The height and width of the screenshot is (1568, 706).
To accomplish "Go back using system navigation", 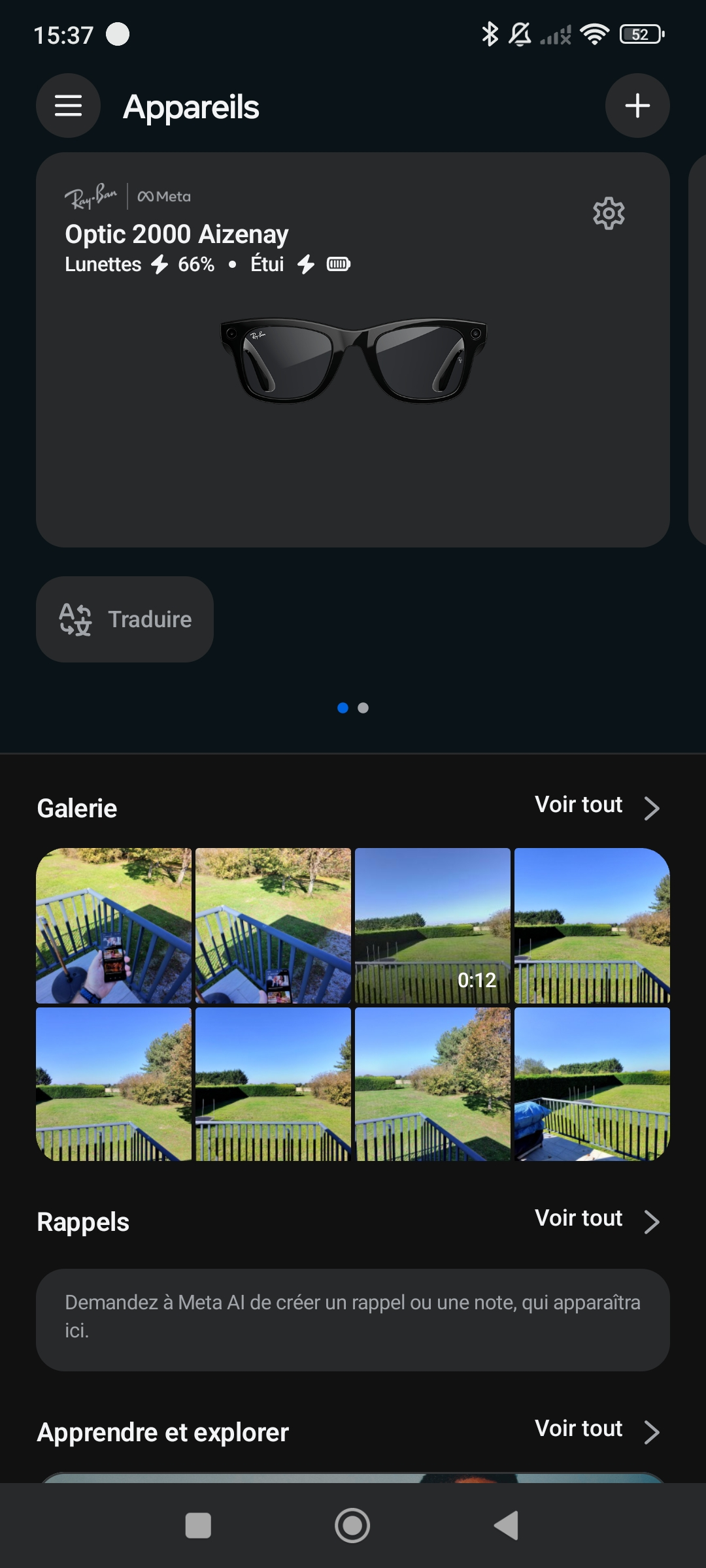I will pos(507,1526).
